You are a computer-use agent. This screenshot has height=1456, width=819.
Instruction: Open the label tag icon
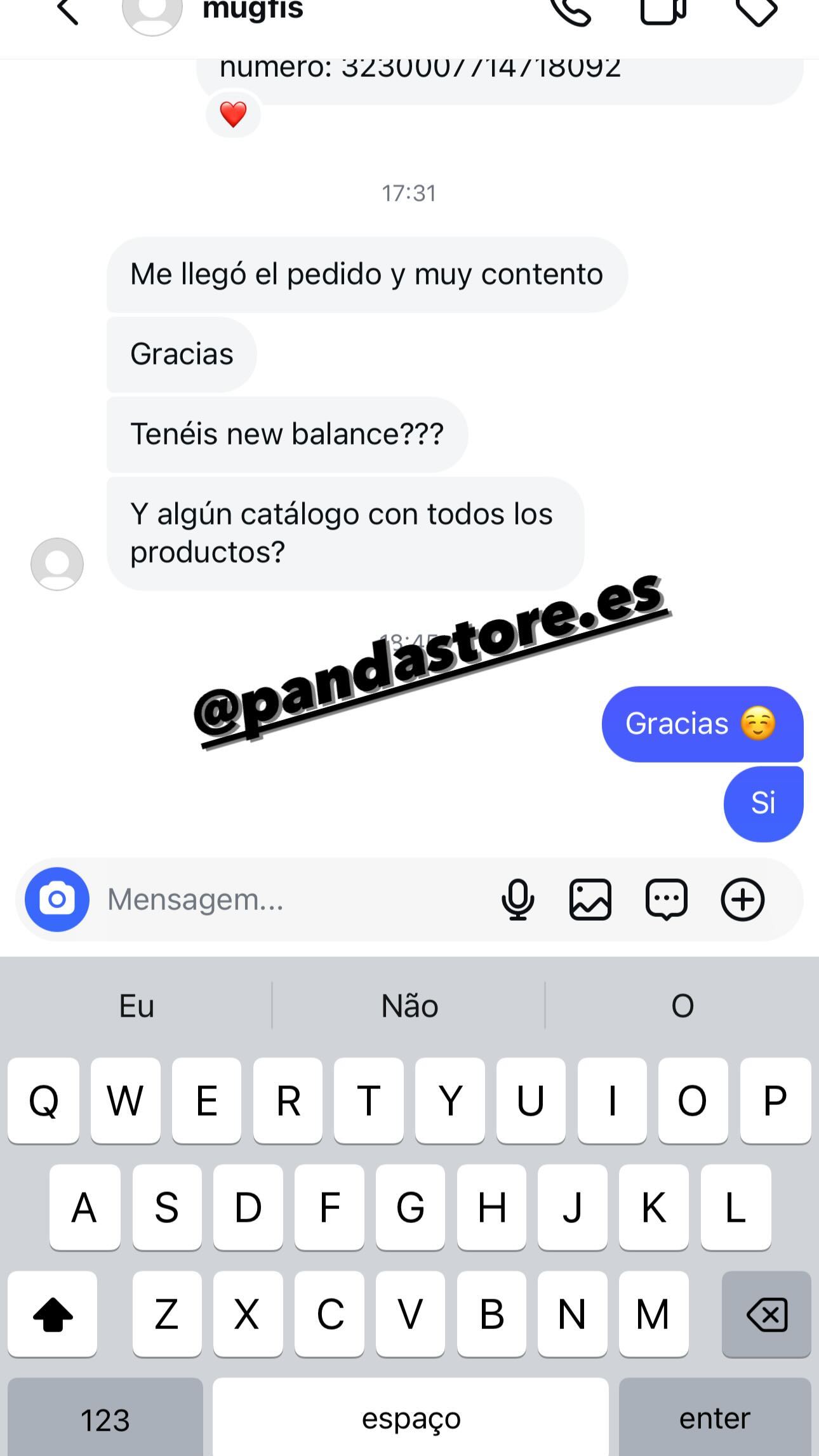click(756, 11)
